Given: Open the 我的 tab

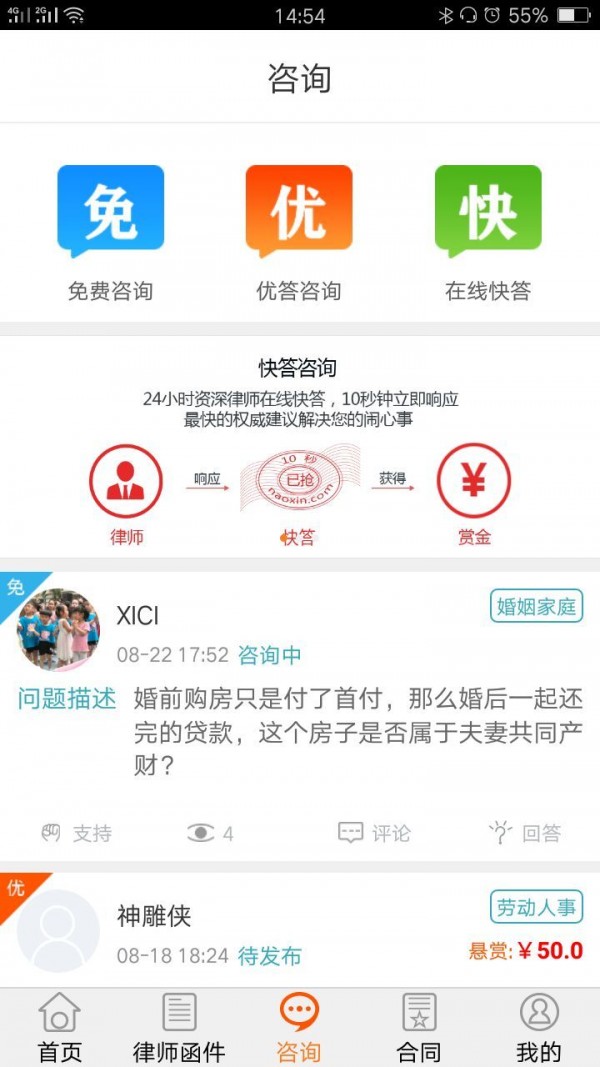Looking at the screenshot, I should 539,1028.
